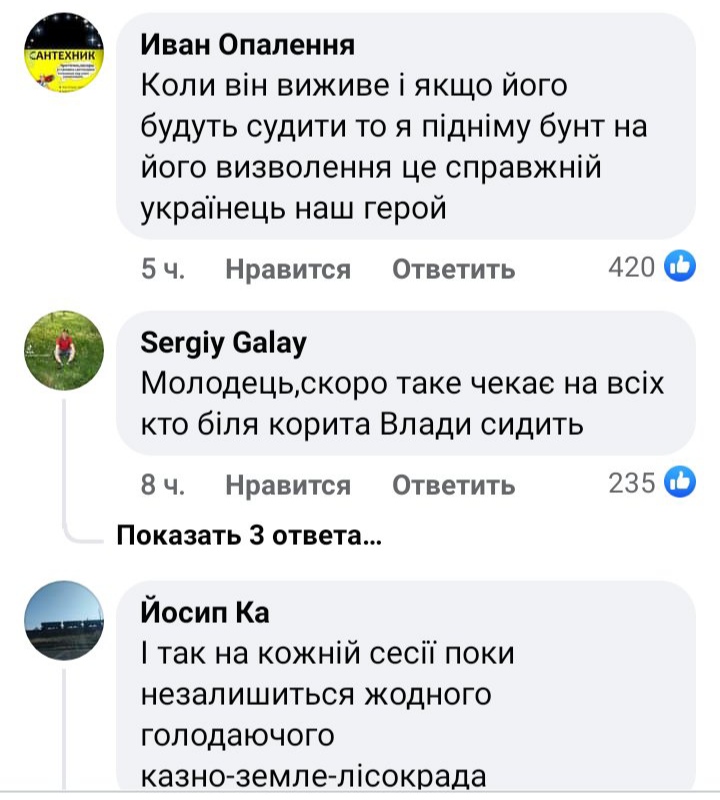720x800 pixels.
Task: Expand Показать 3 ответа replies
Action: (x=249, y=535)
